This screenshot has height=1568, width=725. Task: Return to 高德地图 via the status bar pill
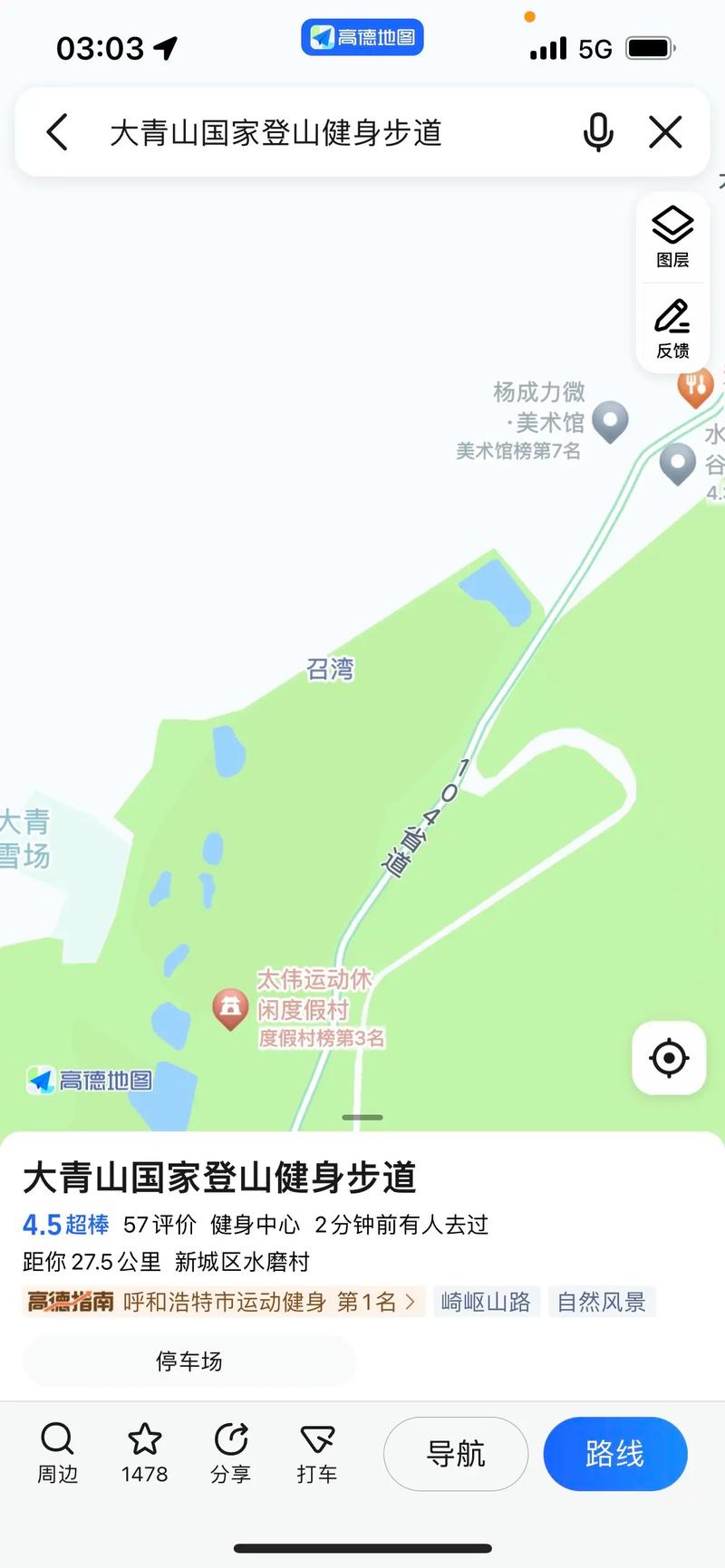click(x=362, y=37)
